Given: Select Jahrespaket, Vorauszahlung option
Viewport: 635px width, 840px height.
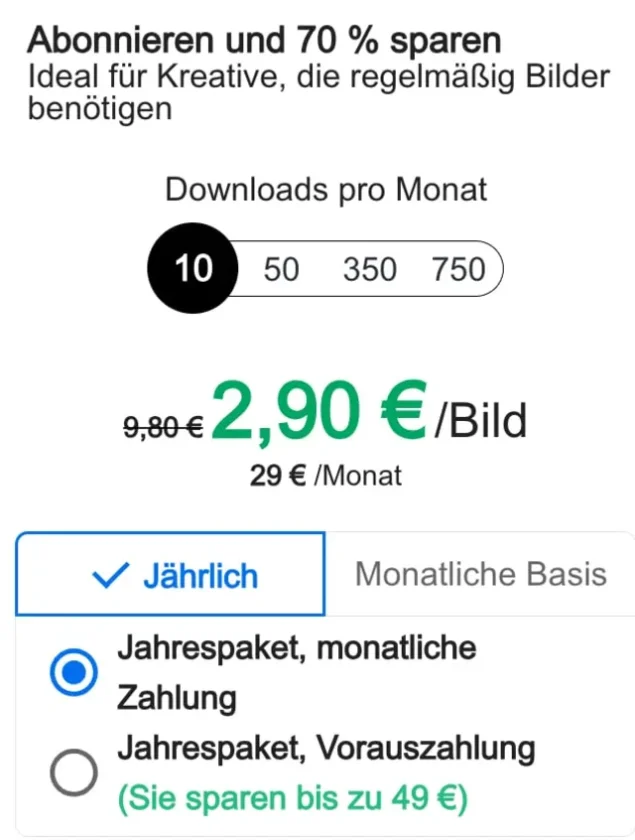Looking at the screenshot, I should tap(74, 772).
